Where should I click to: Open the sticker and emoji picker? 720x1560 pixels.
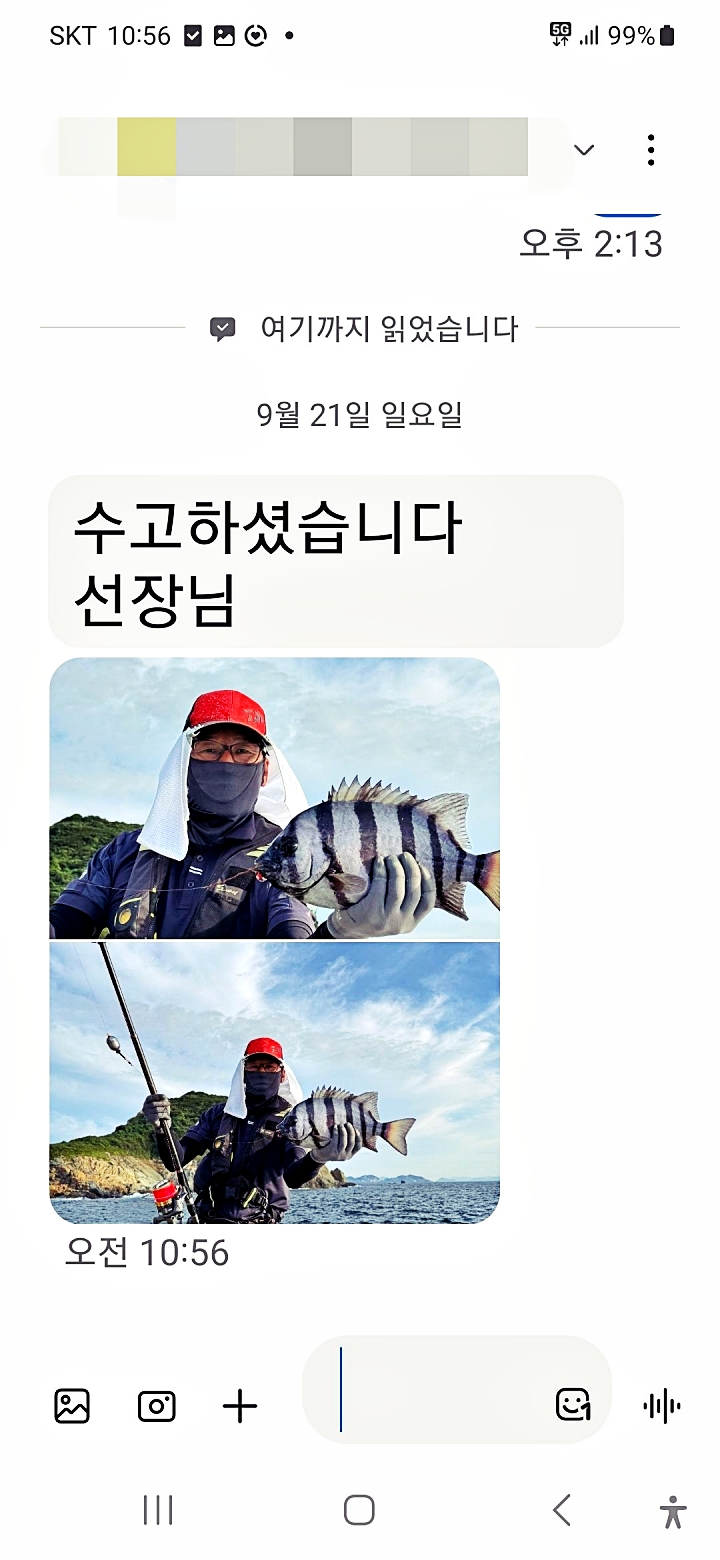pyautogui.click(x=572, y=1405)
